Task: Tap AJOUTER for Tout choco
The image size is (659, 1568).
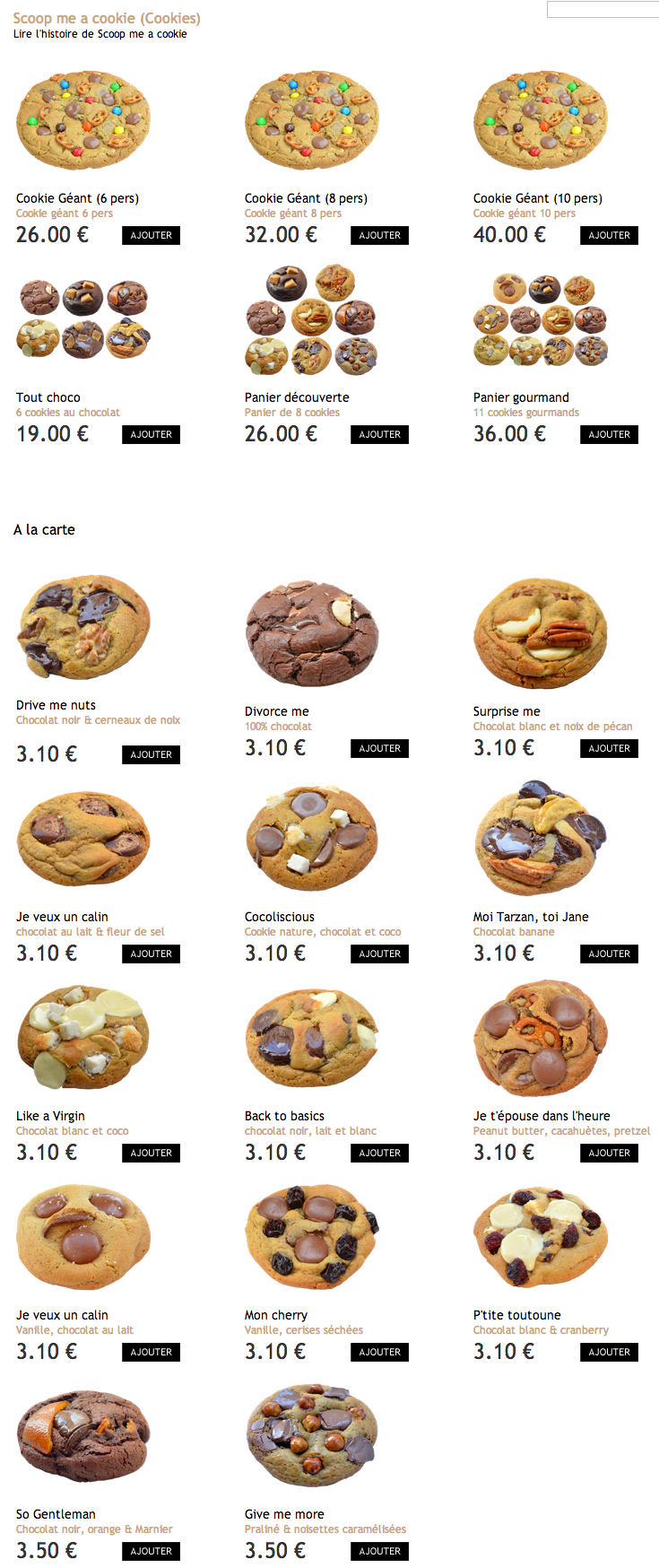Action: click(x=151, y=435)
